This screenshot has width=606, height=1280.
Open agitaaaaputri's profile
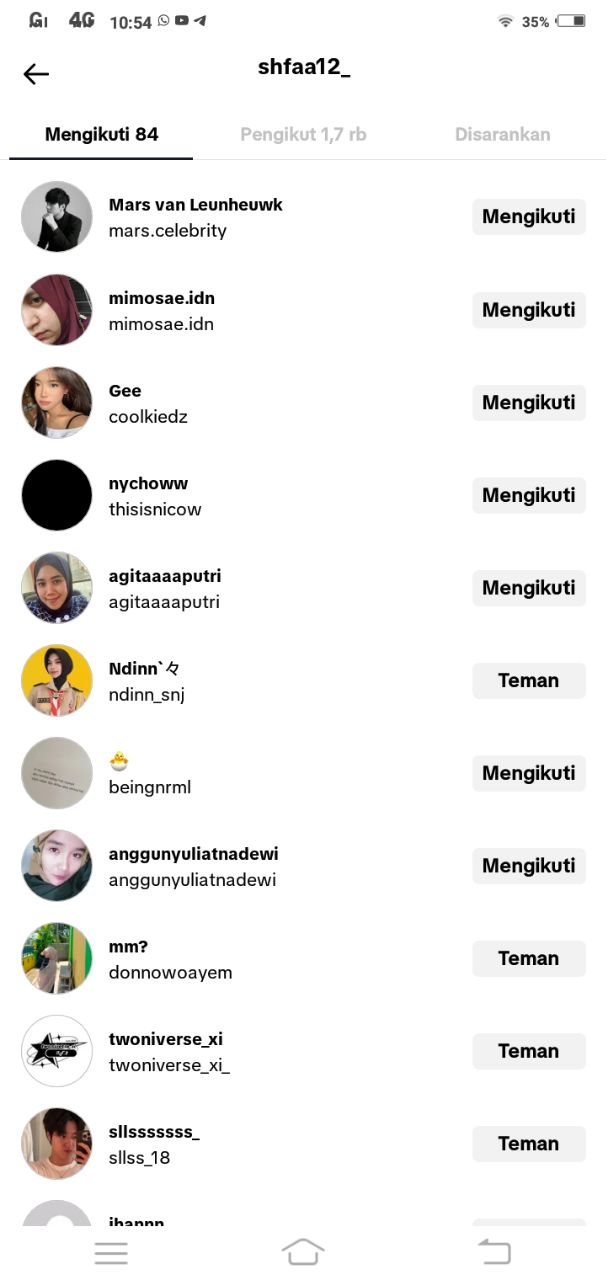164,589
